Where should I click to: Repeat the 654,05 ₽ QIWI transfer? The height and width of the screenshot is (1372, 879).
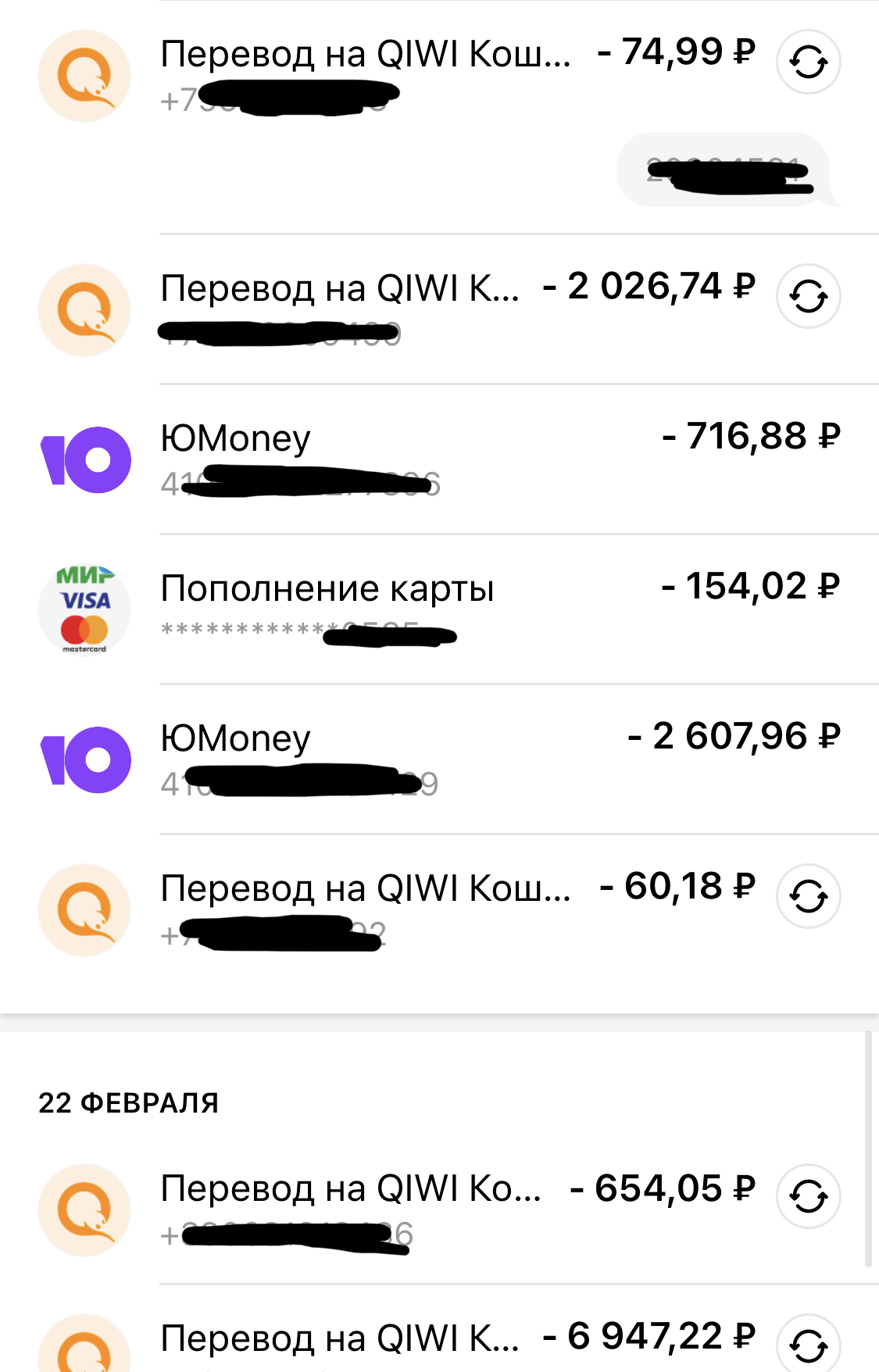[x=808, y=1196]
